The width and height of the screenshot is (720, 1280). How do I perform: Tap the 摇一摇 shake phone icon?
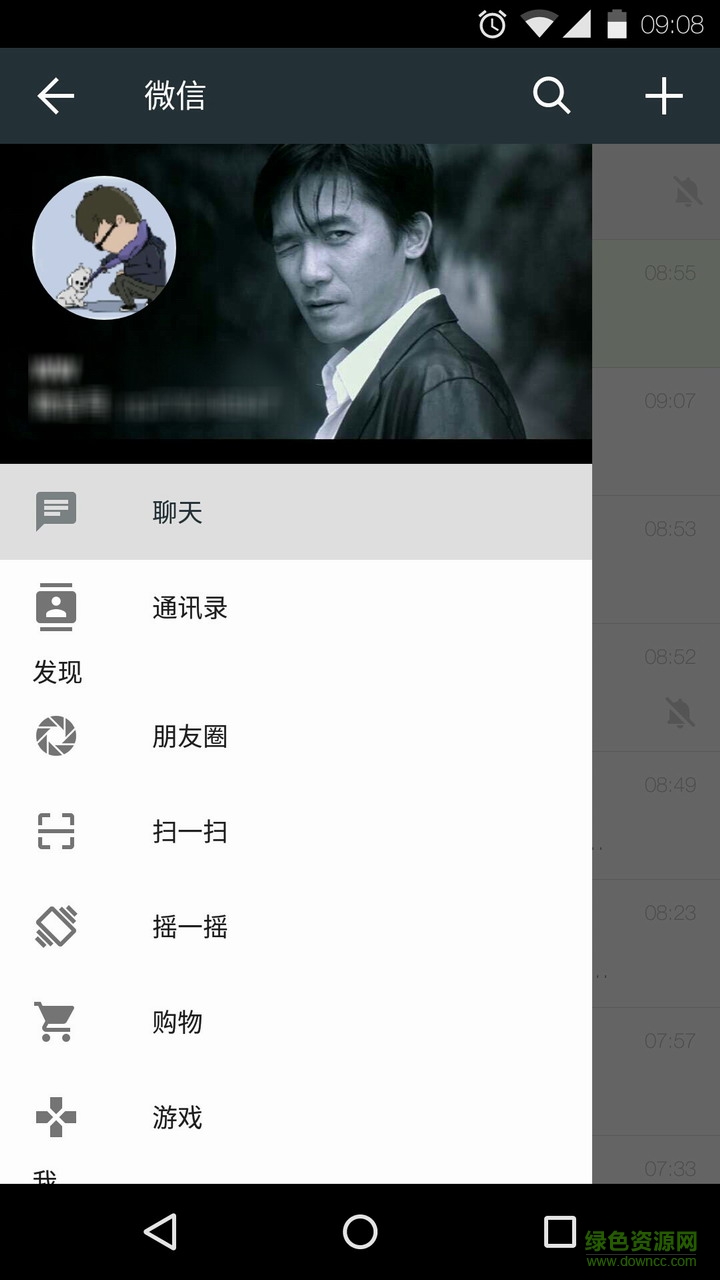click(56, 926)
